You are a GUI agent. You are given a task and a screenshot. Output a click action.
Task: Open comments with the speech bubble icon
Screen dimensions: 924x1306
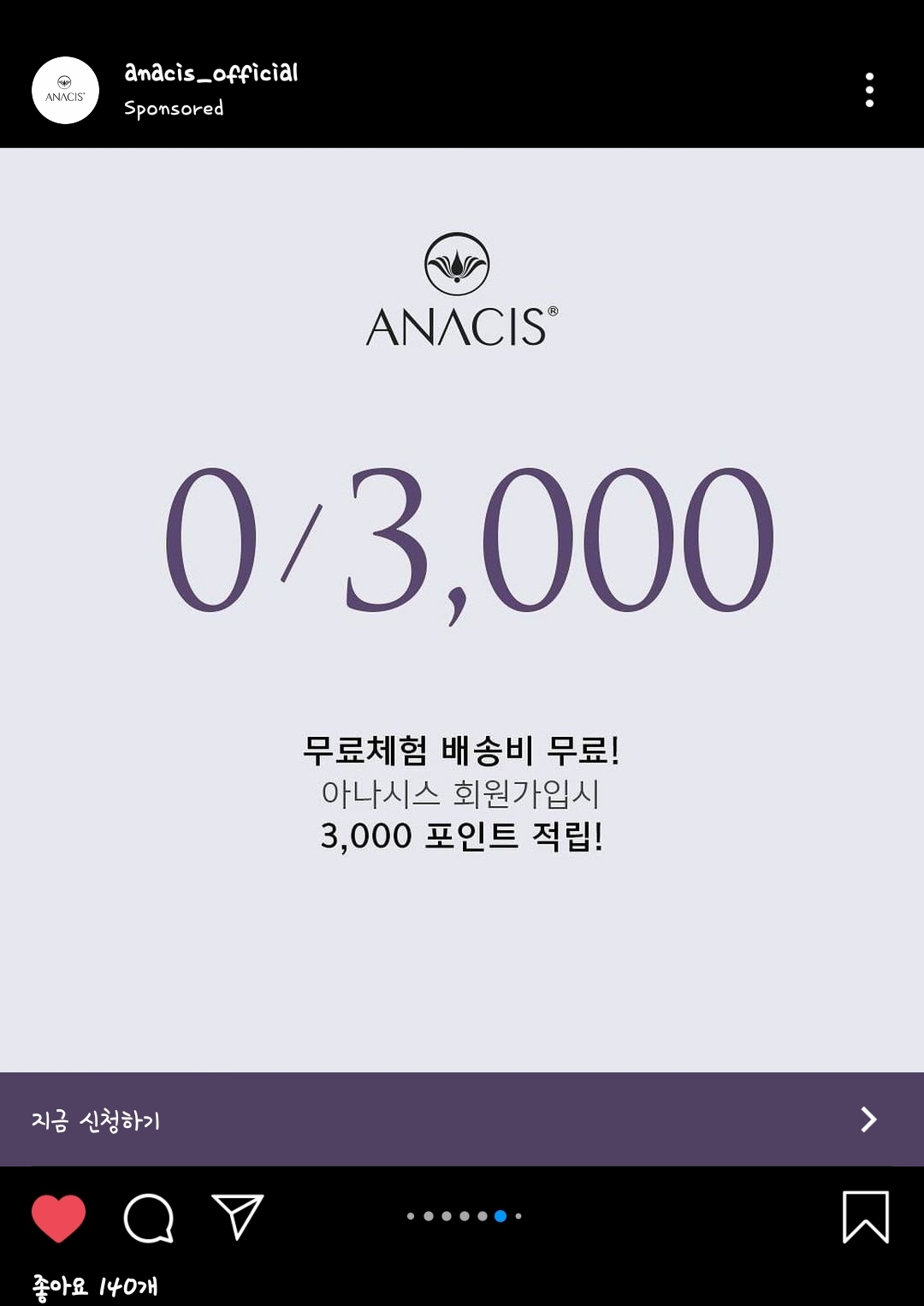click(149, 1217)
